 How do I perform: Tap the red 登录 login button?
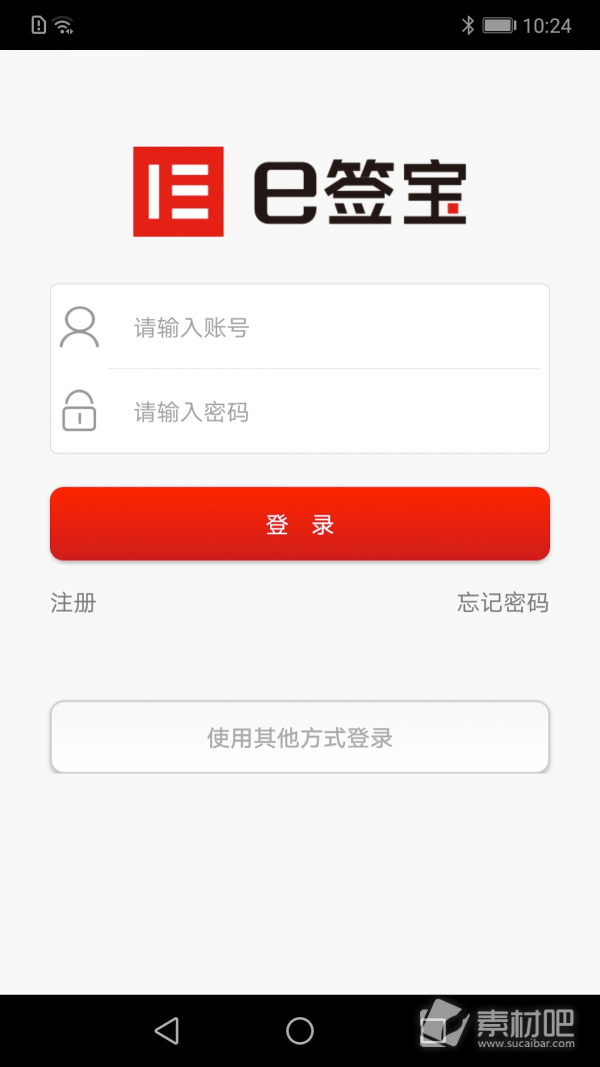pyautogui.click(x=300, y=524)
